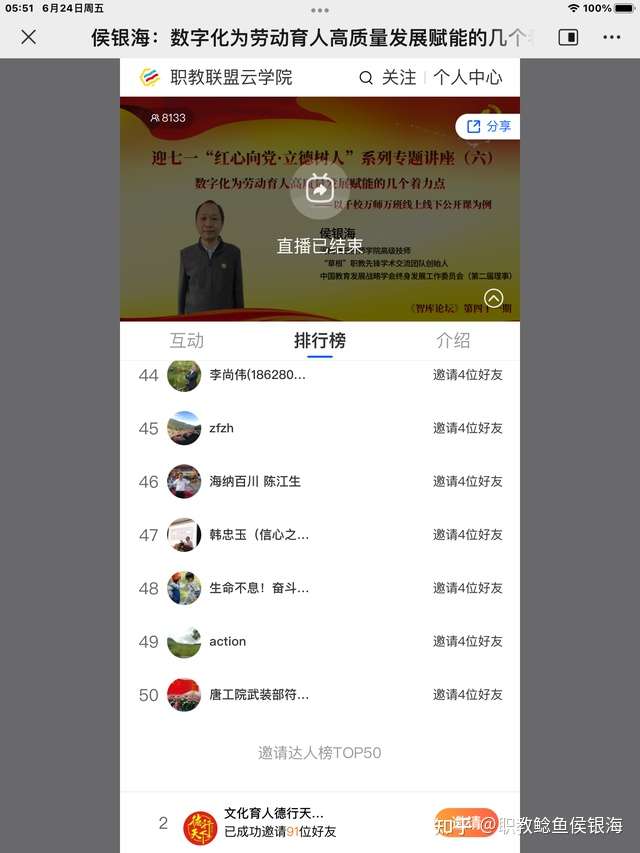Open the overflow menu with three dots
This screenshot has width=640, height=853.
tap(611, 37)
